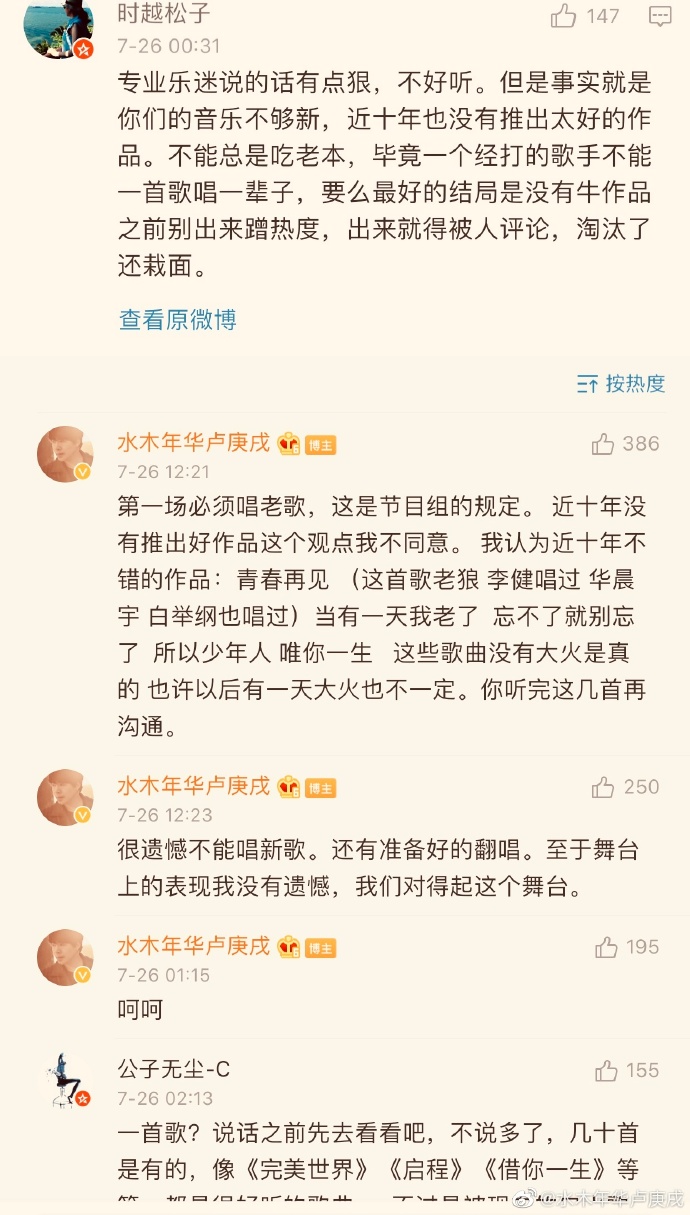This screenshot has height=1215, width=690.
Task: Open 时越松子's profile avatar
Action: coord(59,26)
